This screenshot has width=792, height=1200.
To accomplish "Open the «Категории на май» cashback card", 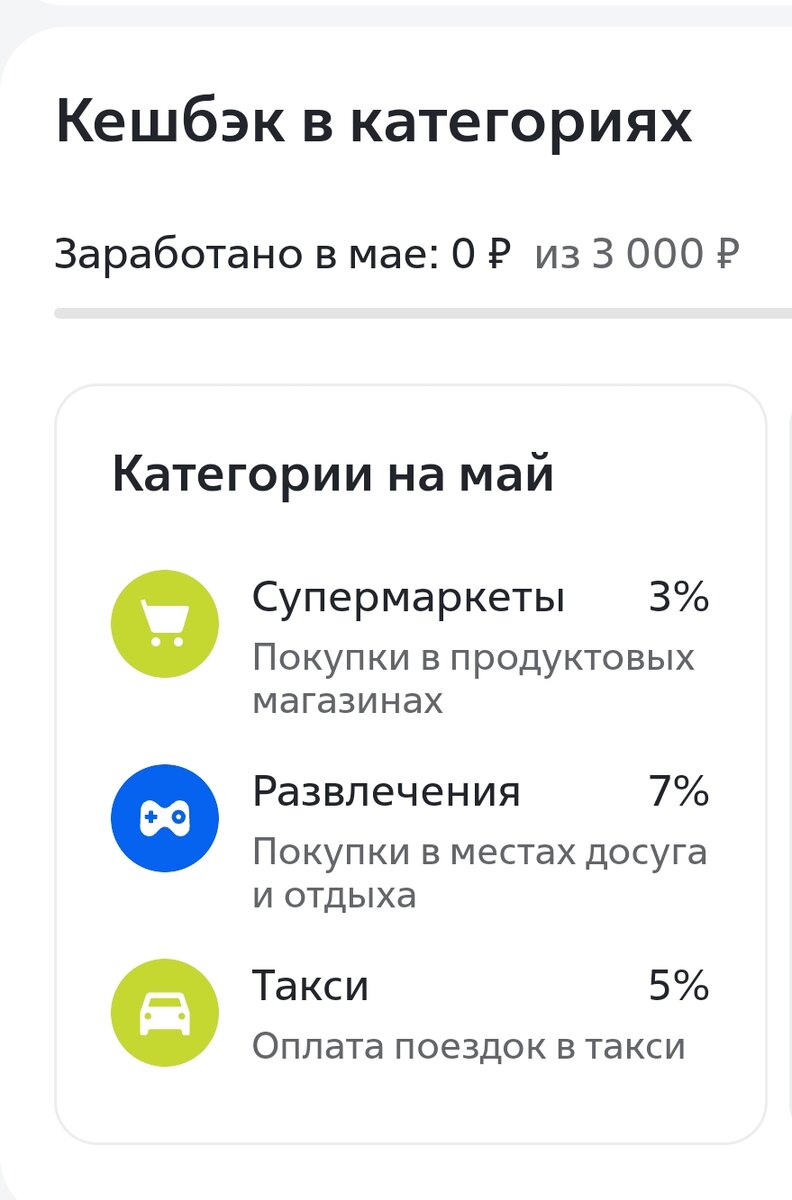I will (x=410, y=764).
